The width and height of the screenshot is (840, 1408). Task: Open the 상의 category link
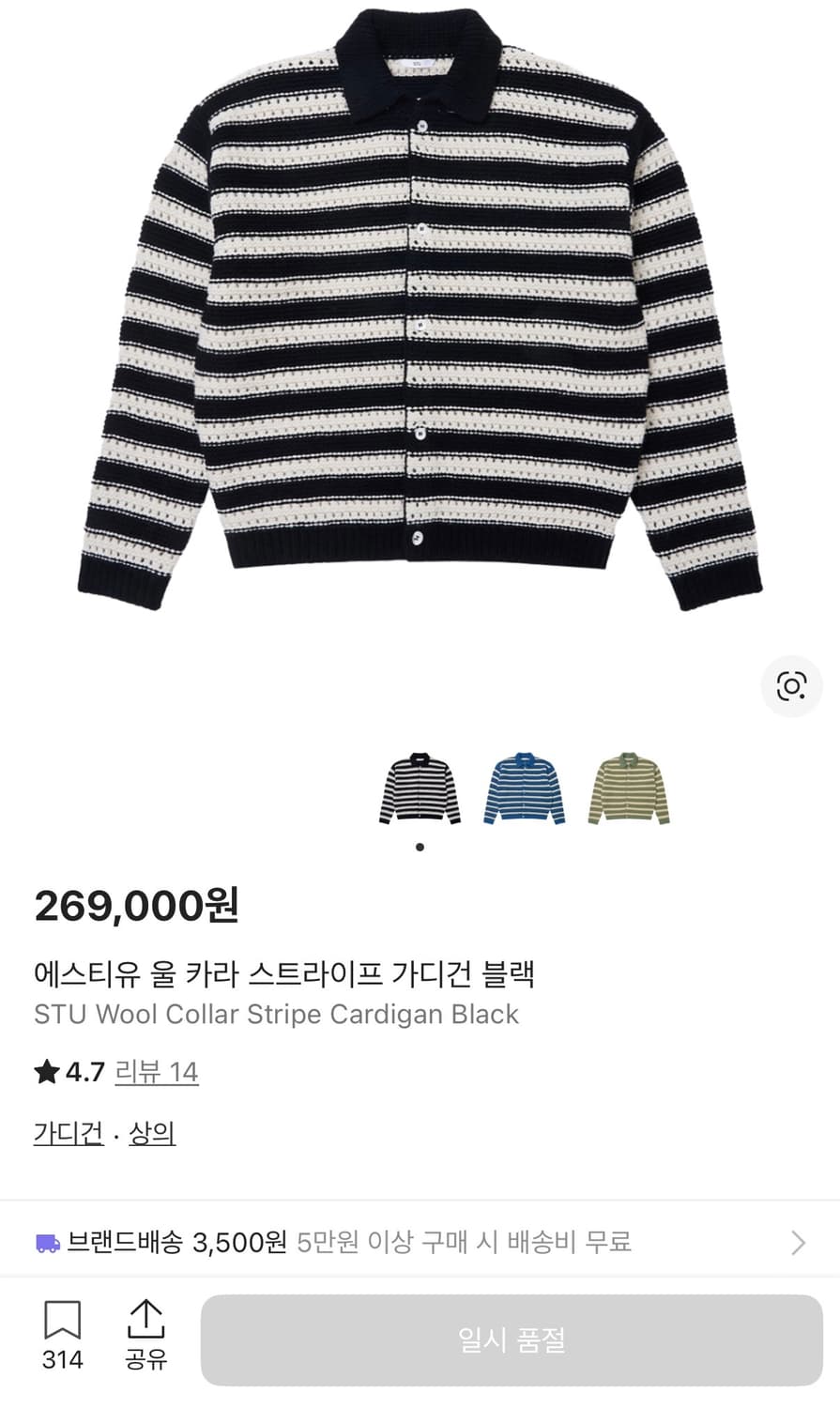tap(150, 1133)
